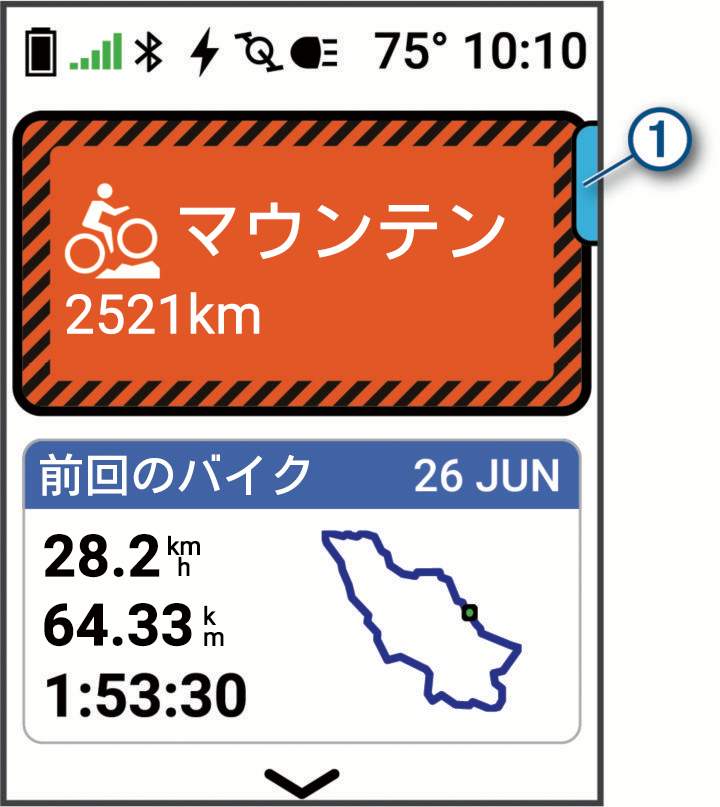Open the 前回のバイク ride summary card

click(301, 591)
